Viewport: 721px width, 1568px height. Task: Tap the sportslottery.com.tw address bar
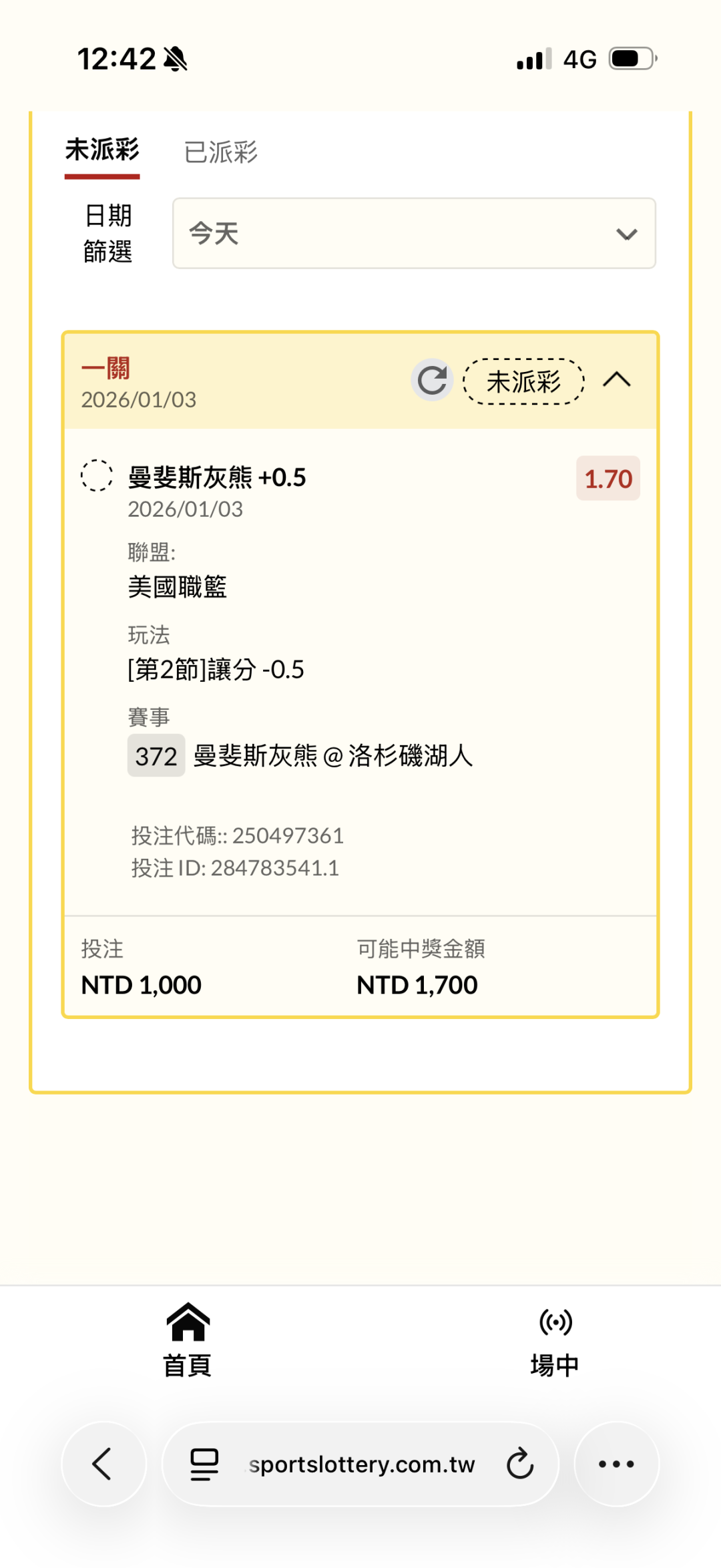(361, 1464)
